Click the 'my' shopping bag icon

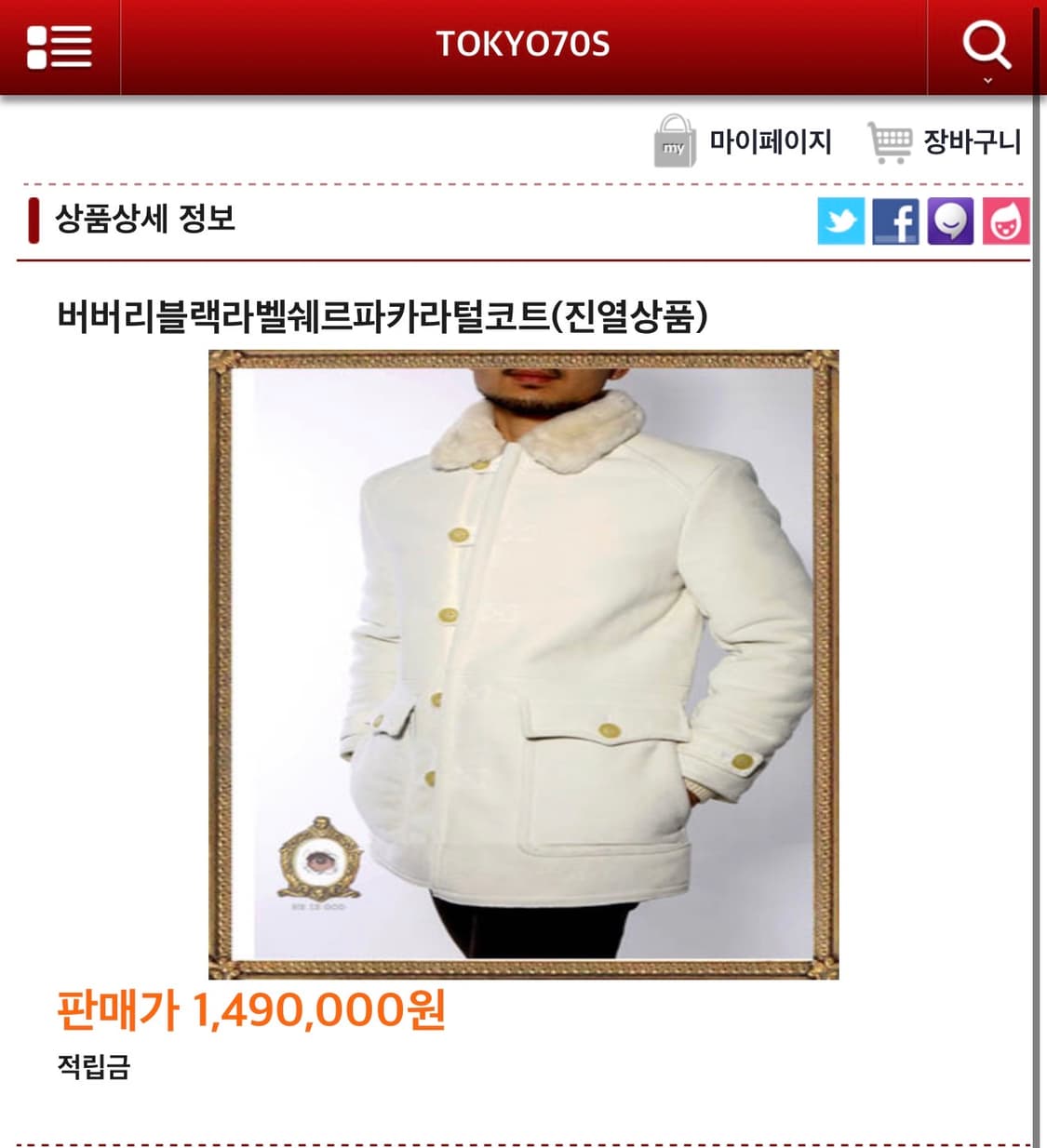(675, 141)
